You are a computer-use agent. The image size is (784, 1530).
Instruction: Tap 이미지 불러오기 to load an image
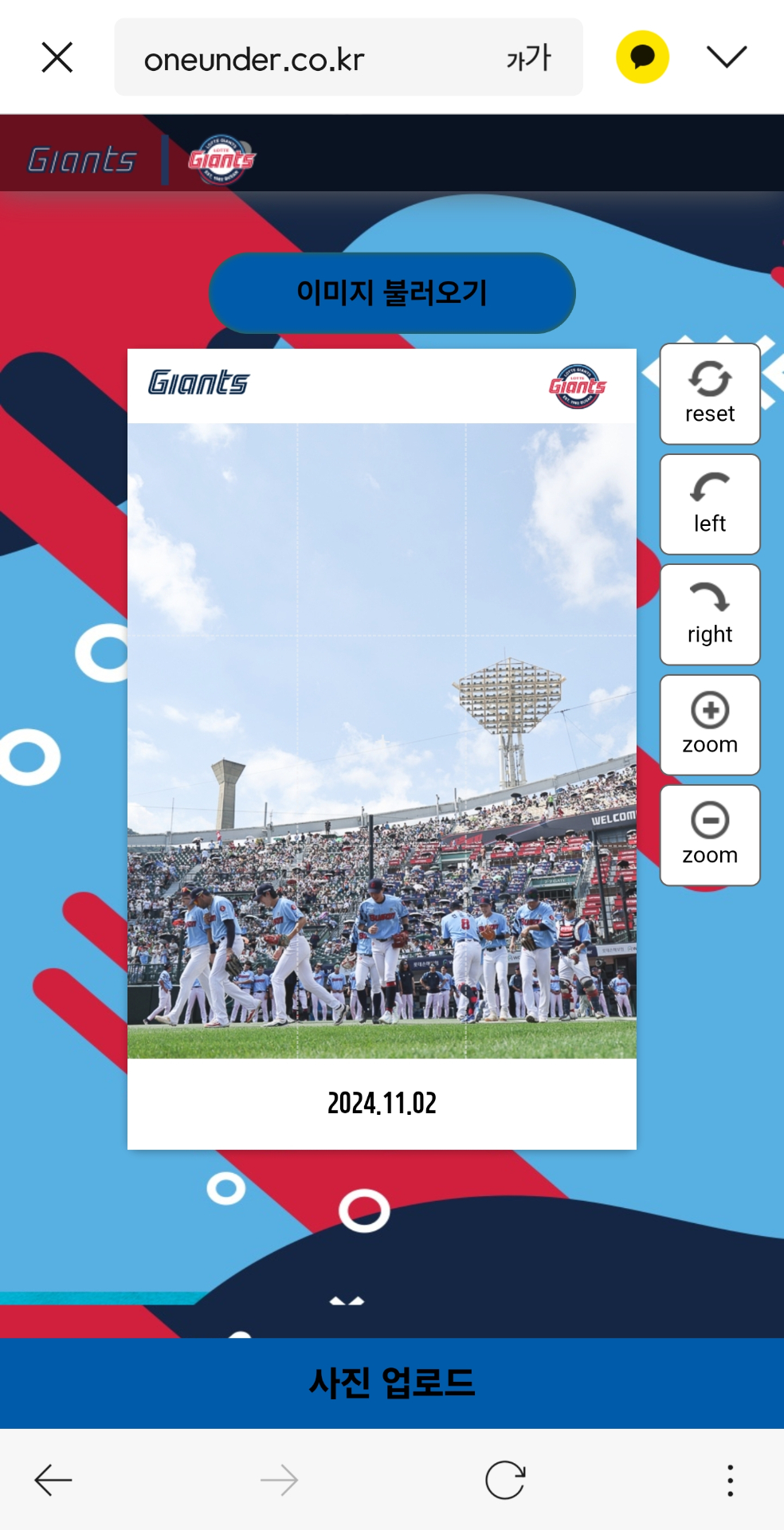click(392, 293)
